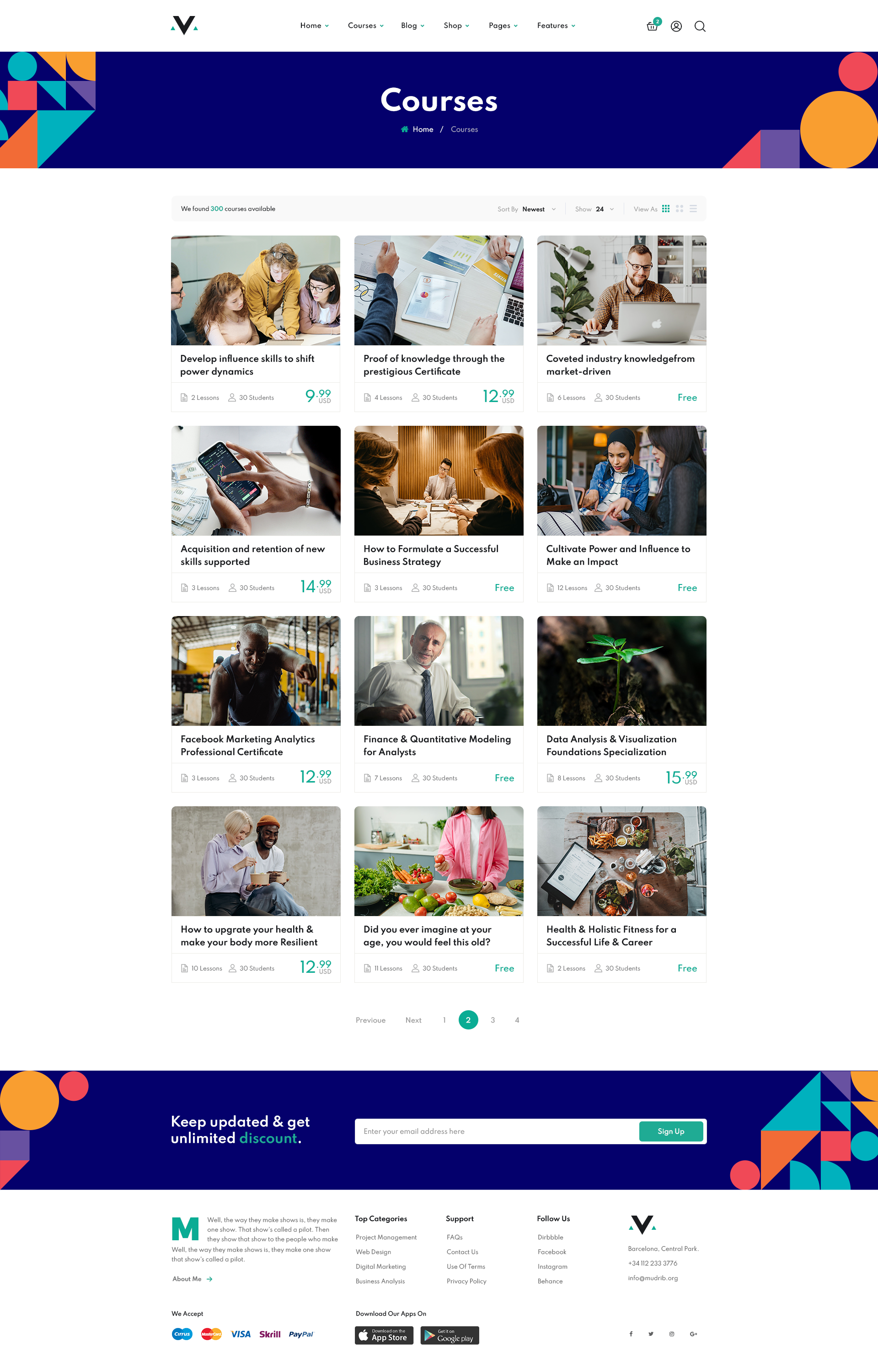Viewport: 878px width, 1372px height.
Task: Download from the App Store badge
Action: point(384,1335)
